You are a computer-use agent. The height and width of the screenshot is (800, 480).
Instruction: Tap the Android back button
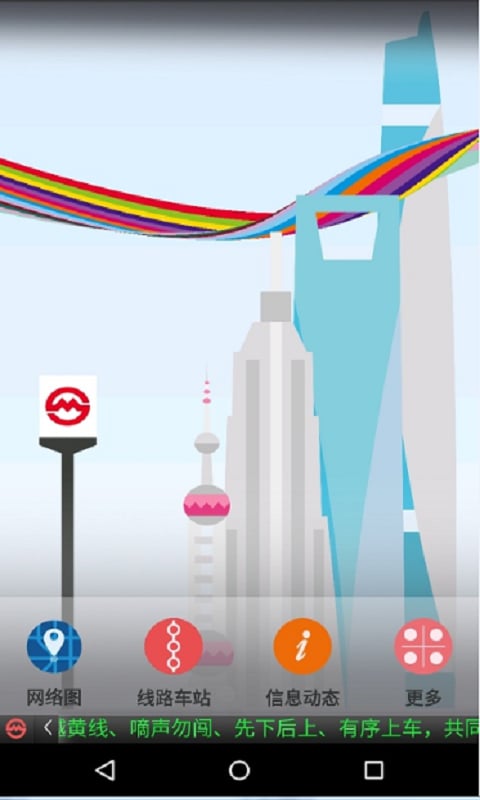(105, 770)
